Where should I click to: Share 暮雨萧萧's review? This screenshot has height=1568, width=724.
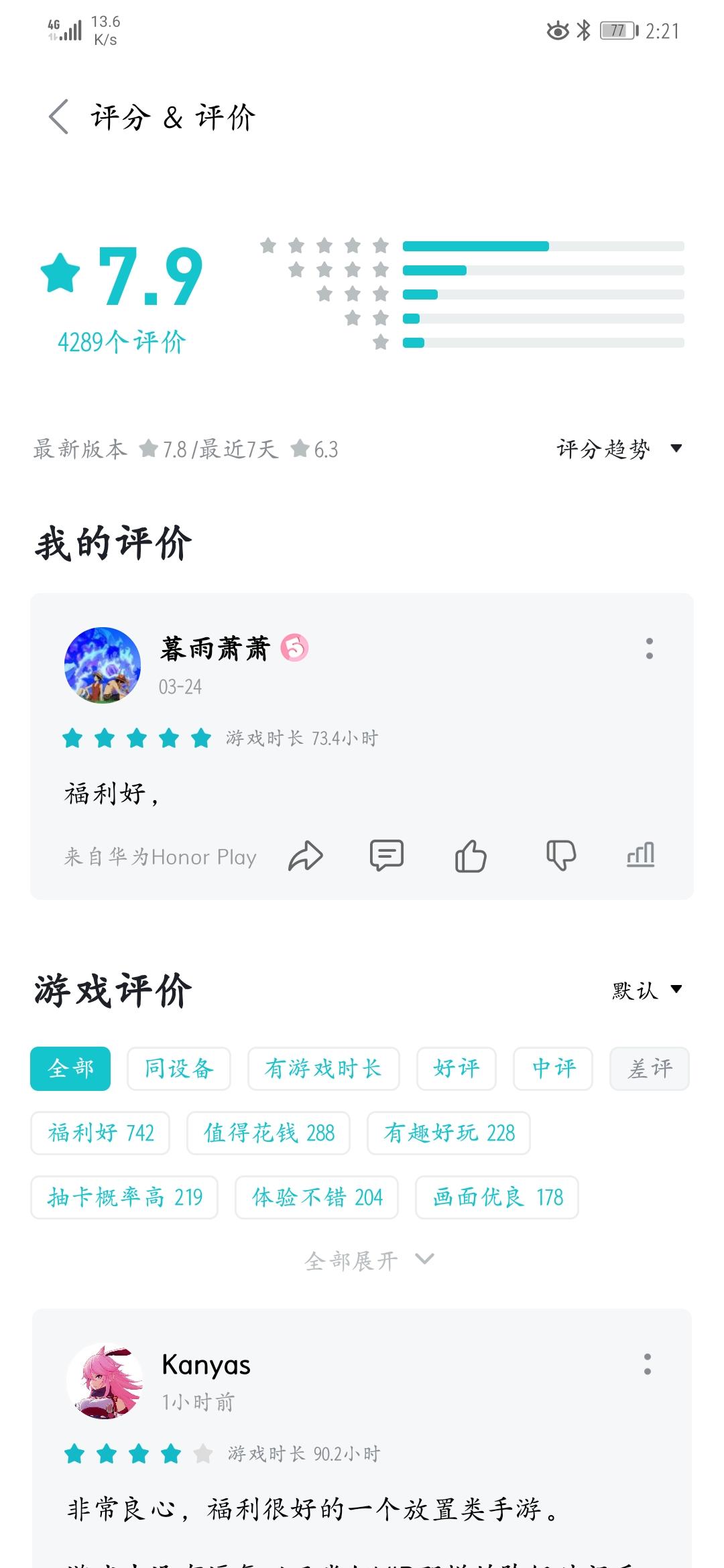click(306, 856)
